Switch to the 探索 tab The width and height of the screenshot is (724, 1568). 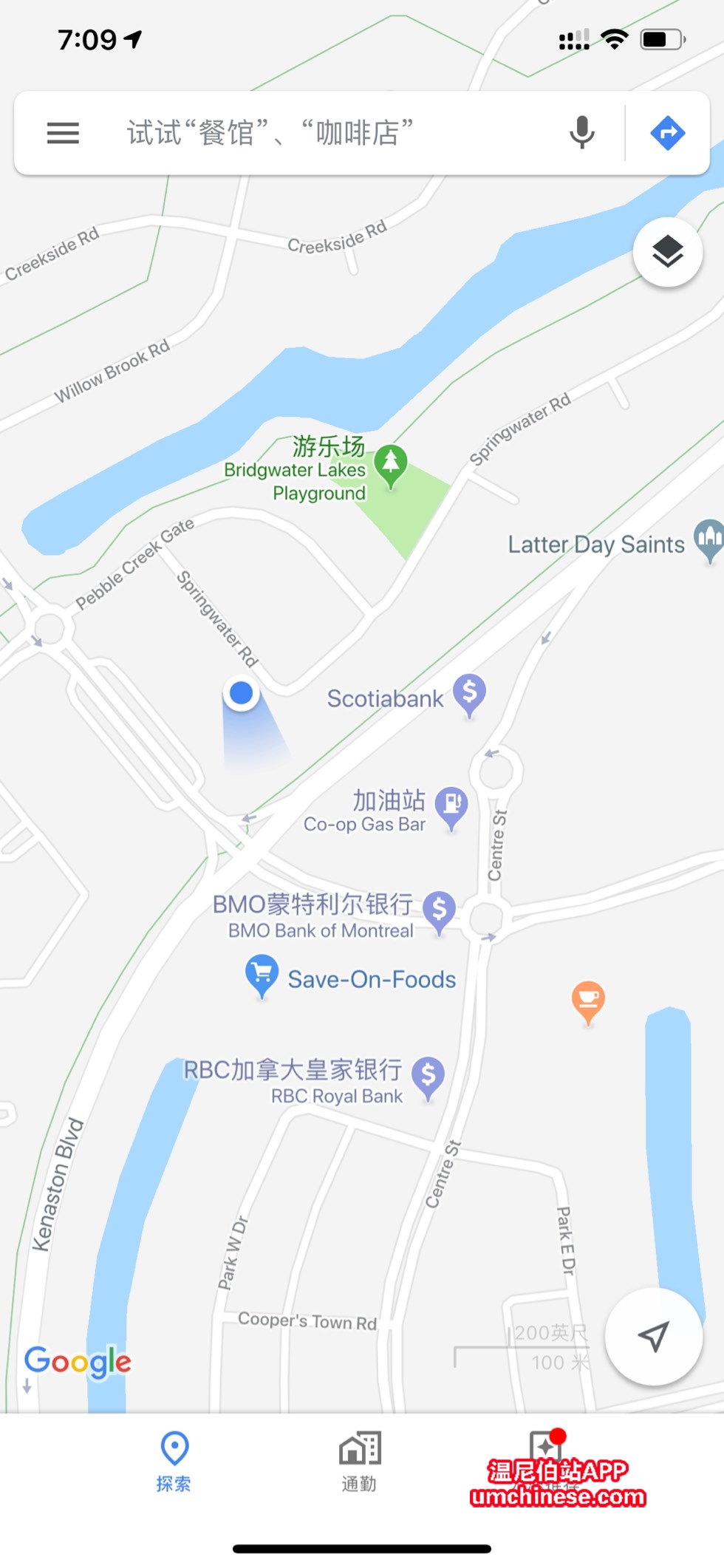tap(174, 1460)
